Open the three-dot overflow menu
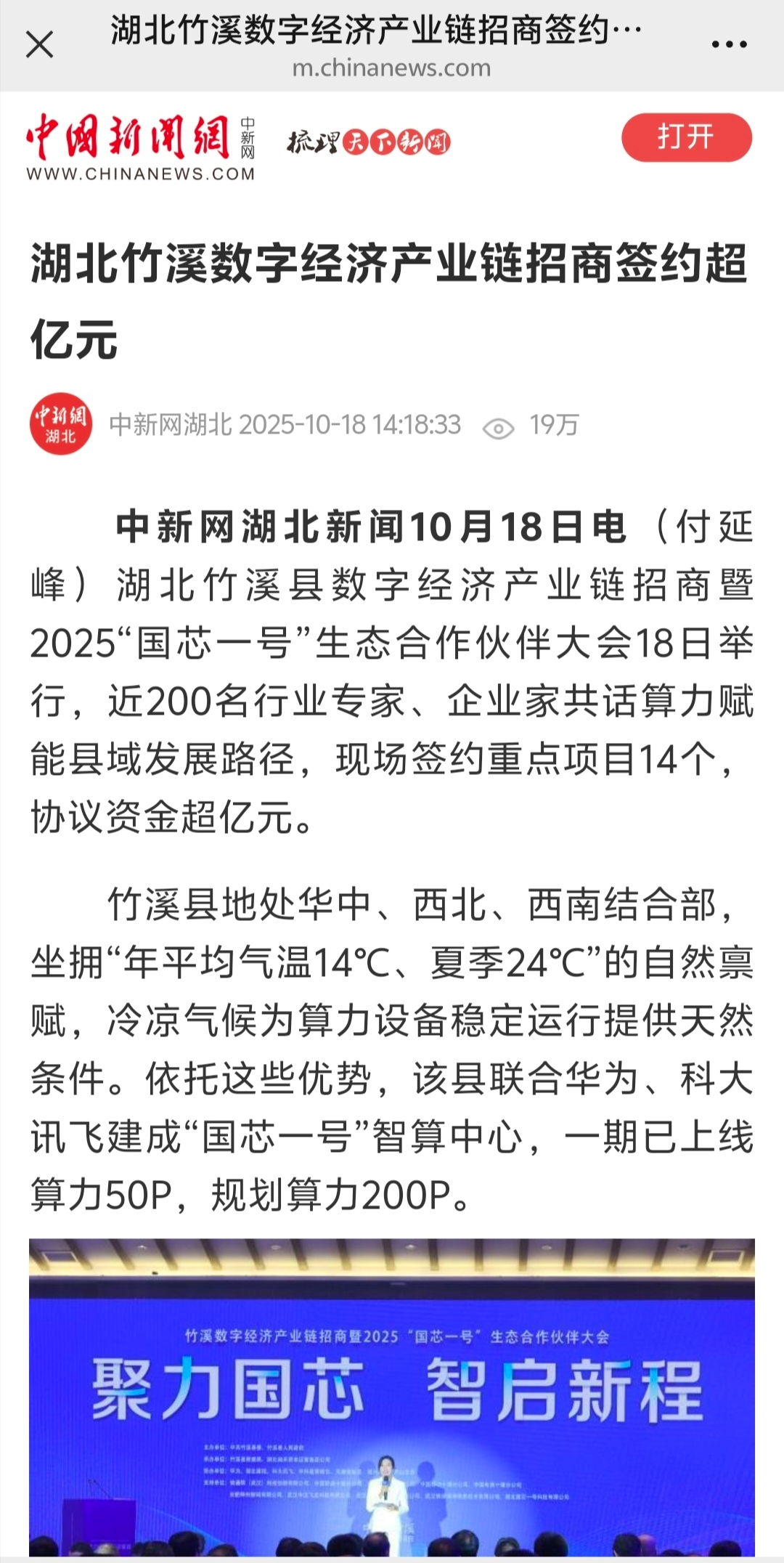This screenshot has height=1563, width=784. pyautogui.click(x=729, y=45)
